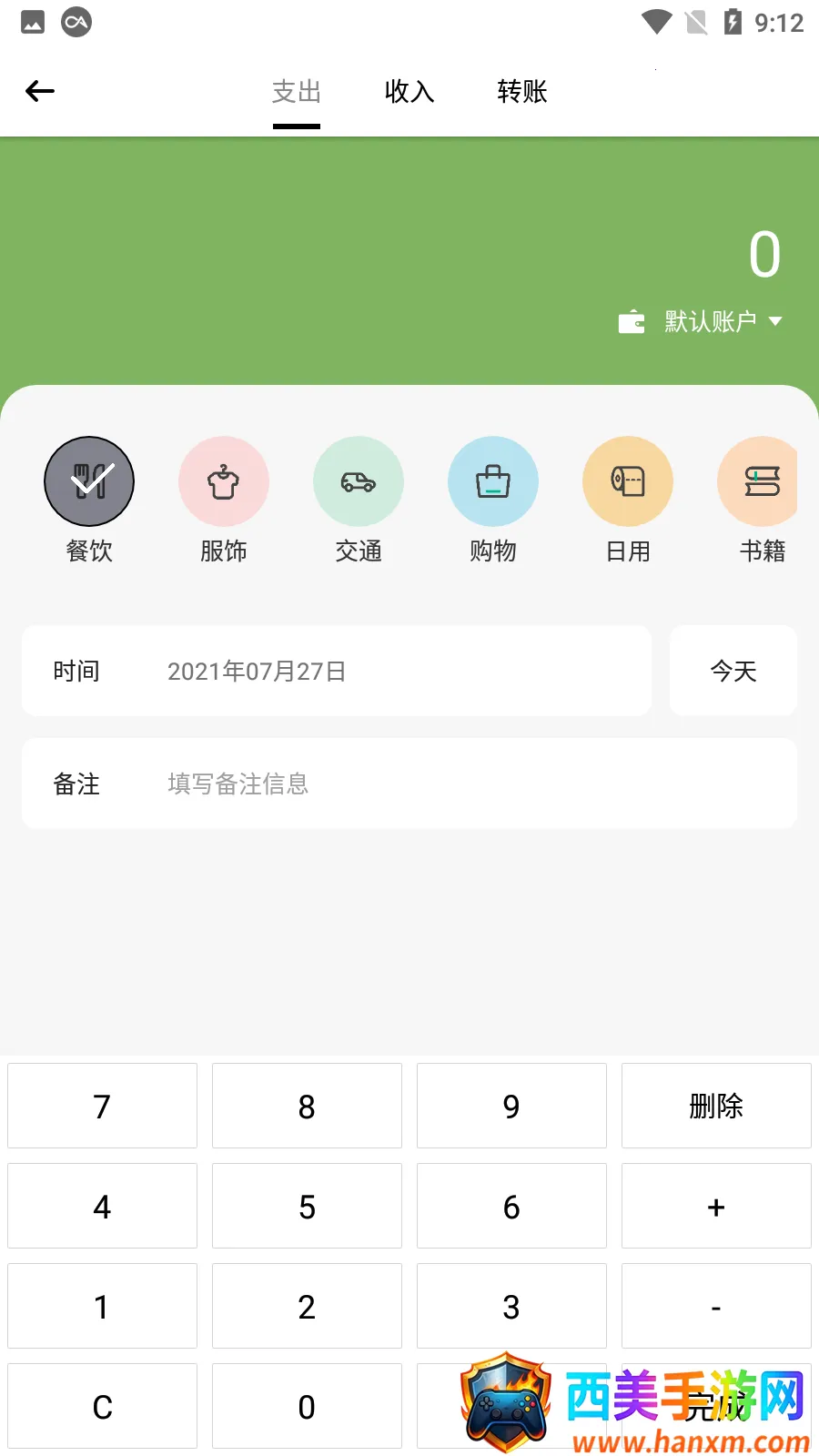Deselect the highlighted dining category circle
The width and height of the screenshot is (819, 1456).
tap(88, 481)
